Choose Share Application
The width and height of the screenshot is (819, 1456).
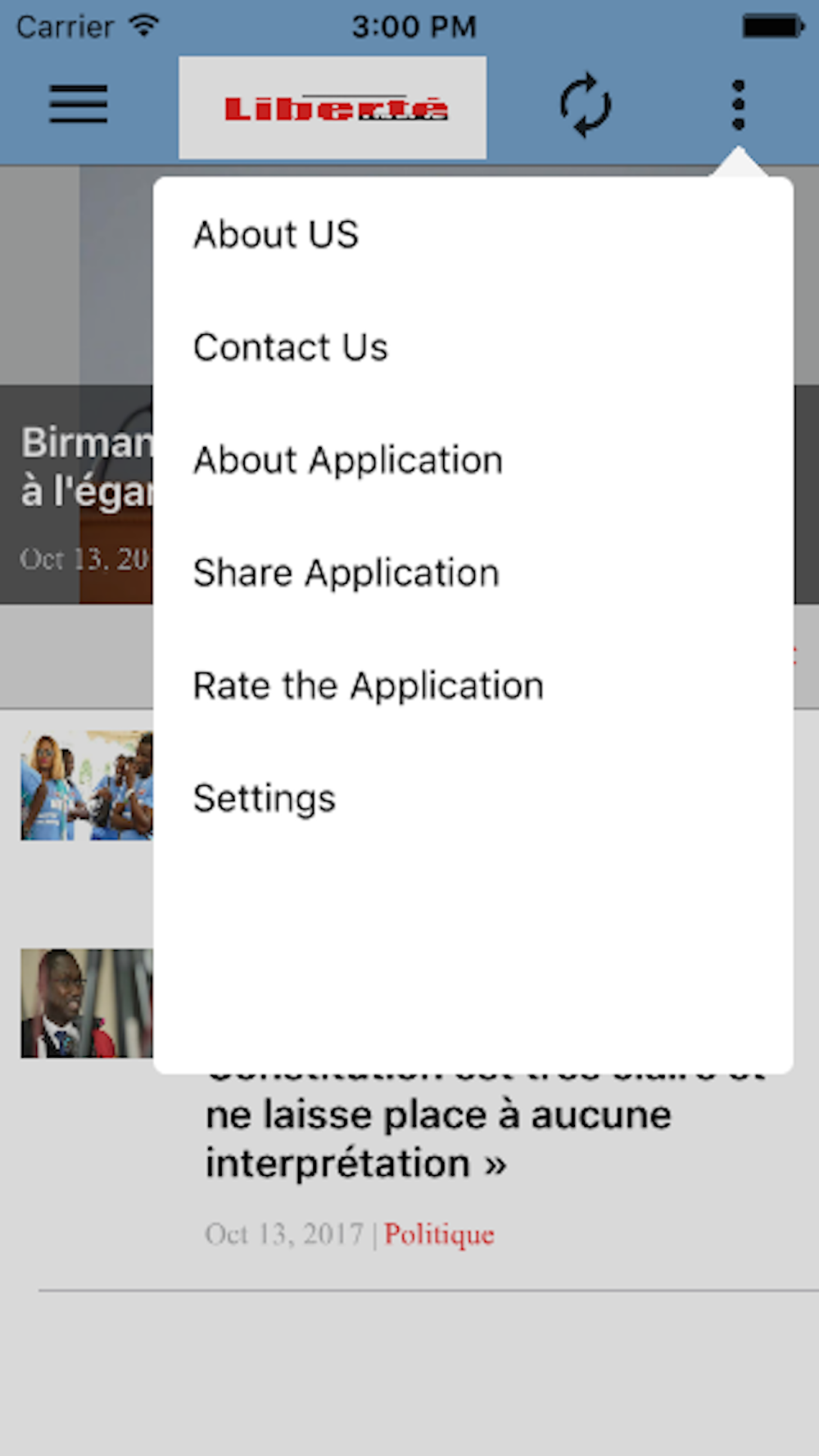(473, 573)
